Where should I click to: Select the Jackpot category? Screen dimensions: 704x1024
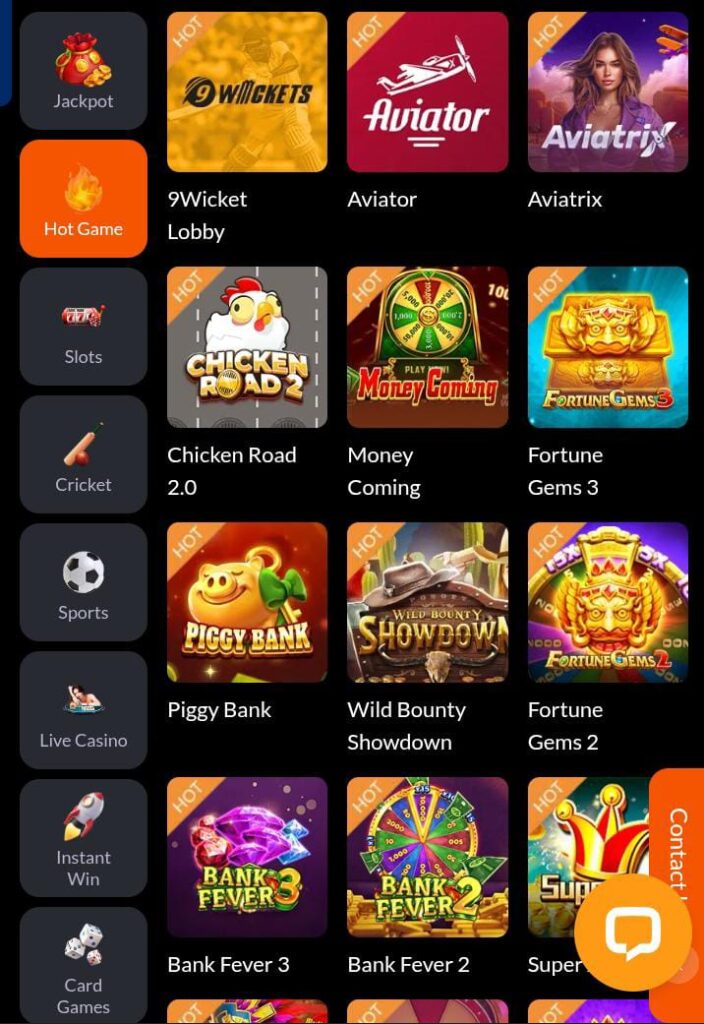pos(83,71)
